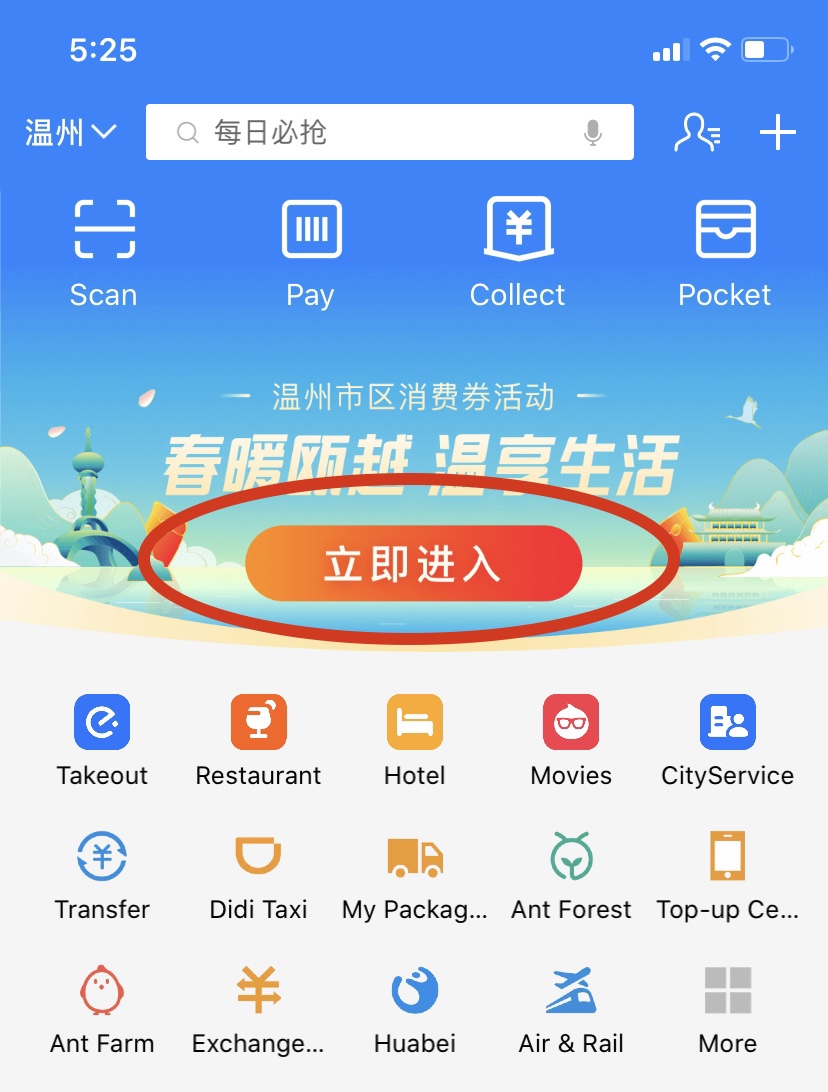828x1092 pixels.
Task: Open Scan to scan a code
Action: click(104, 254)
